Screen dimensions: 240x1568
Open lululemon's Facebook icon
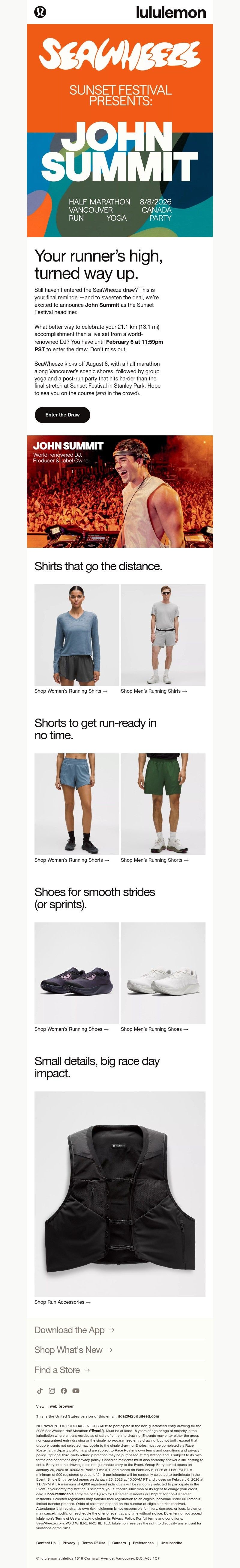[64, 1391]
